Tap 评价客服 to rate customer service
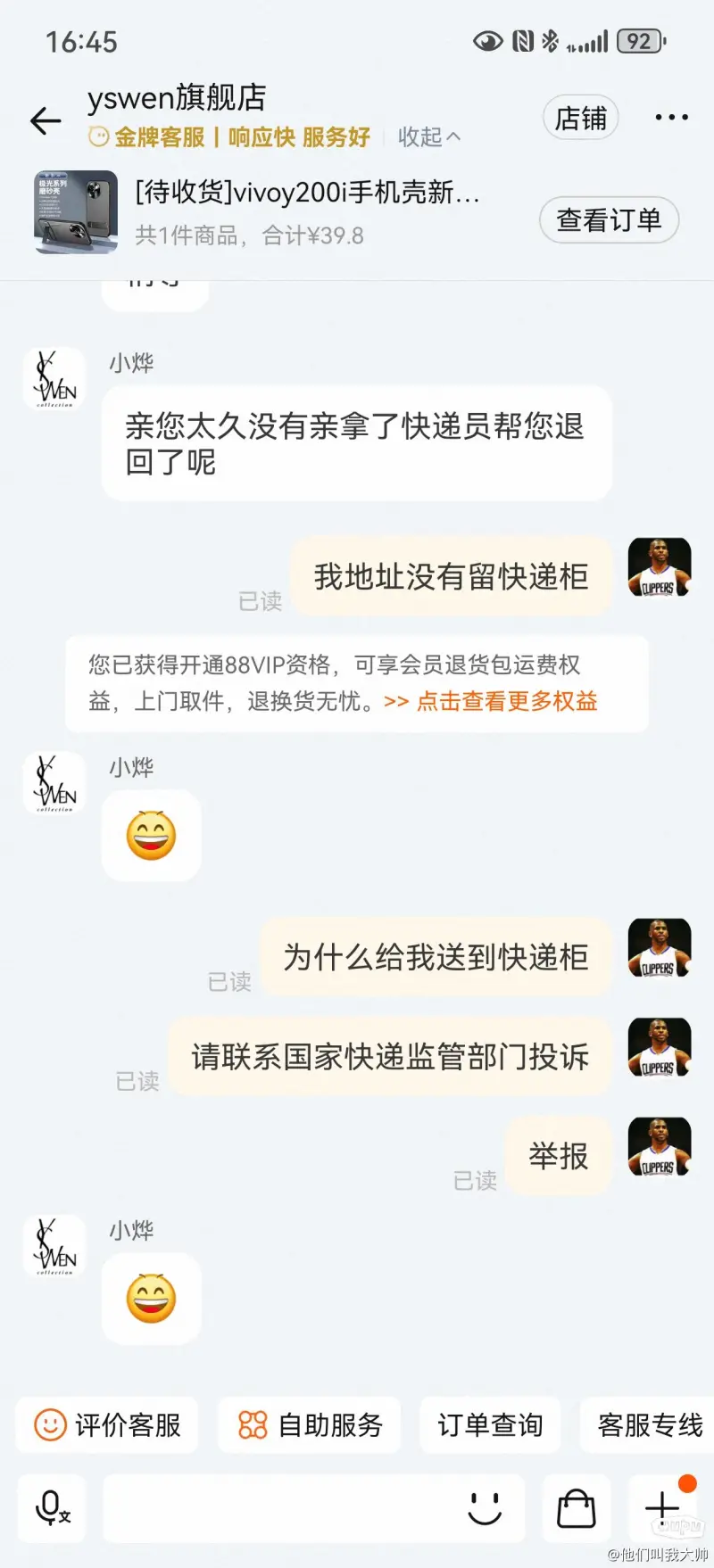Image resolution: width=714 pixels, height=1568 pixels. pos(107,1424)
